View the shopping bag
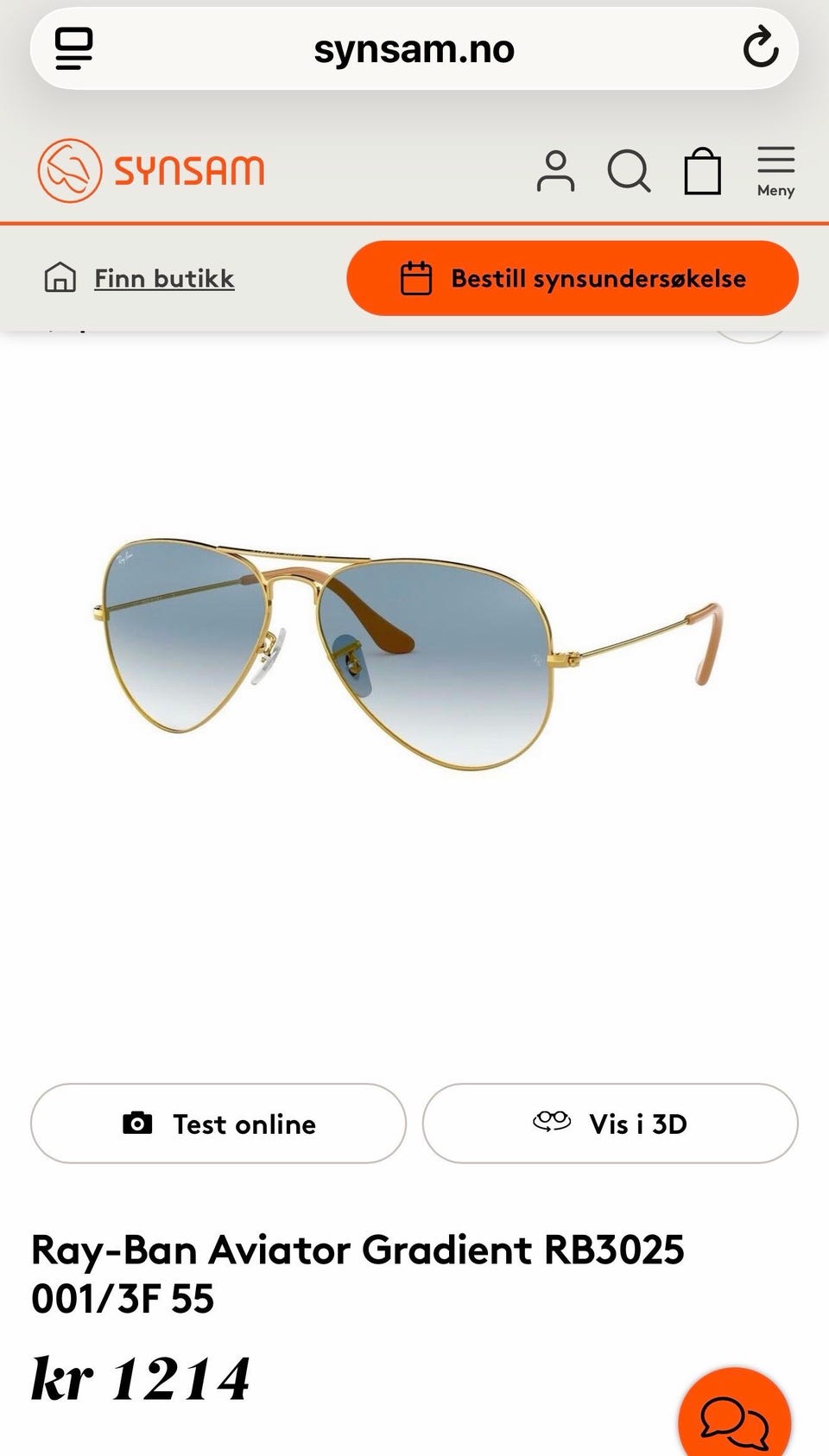 pos(703,171)
